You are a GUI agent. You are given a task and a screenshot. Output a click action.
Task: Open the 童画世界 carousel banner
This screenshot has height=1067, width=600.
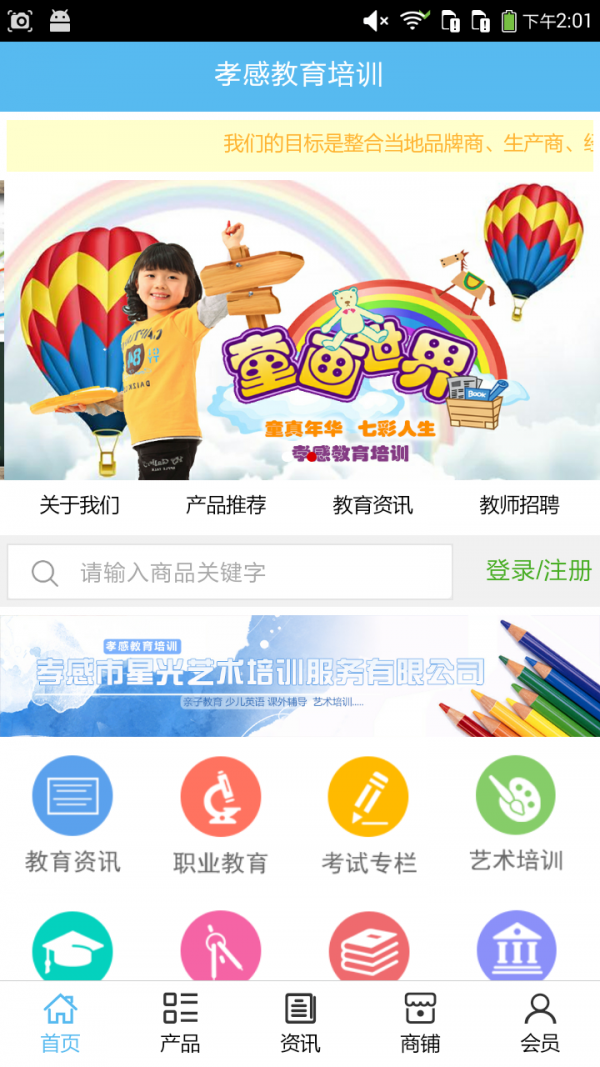tap(300, 330)
